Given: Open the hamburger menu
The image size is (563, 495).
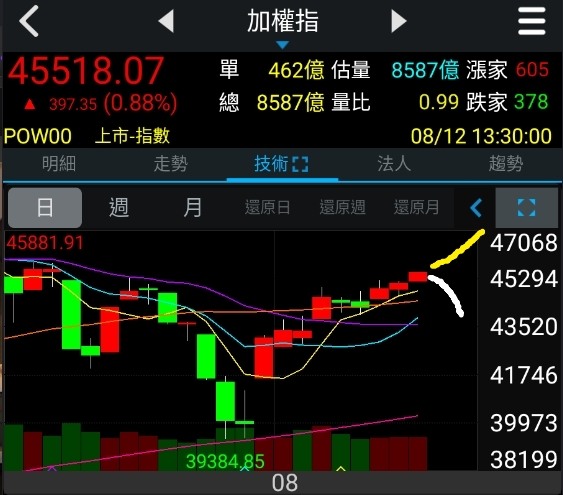Looking at the screenshot, I should point(532,21).
